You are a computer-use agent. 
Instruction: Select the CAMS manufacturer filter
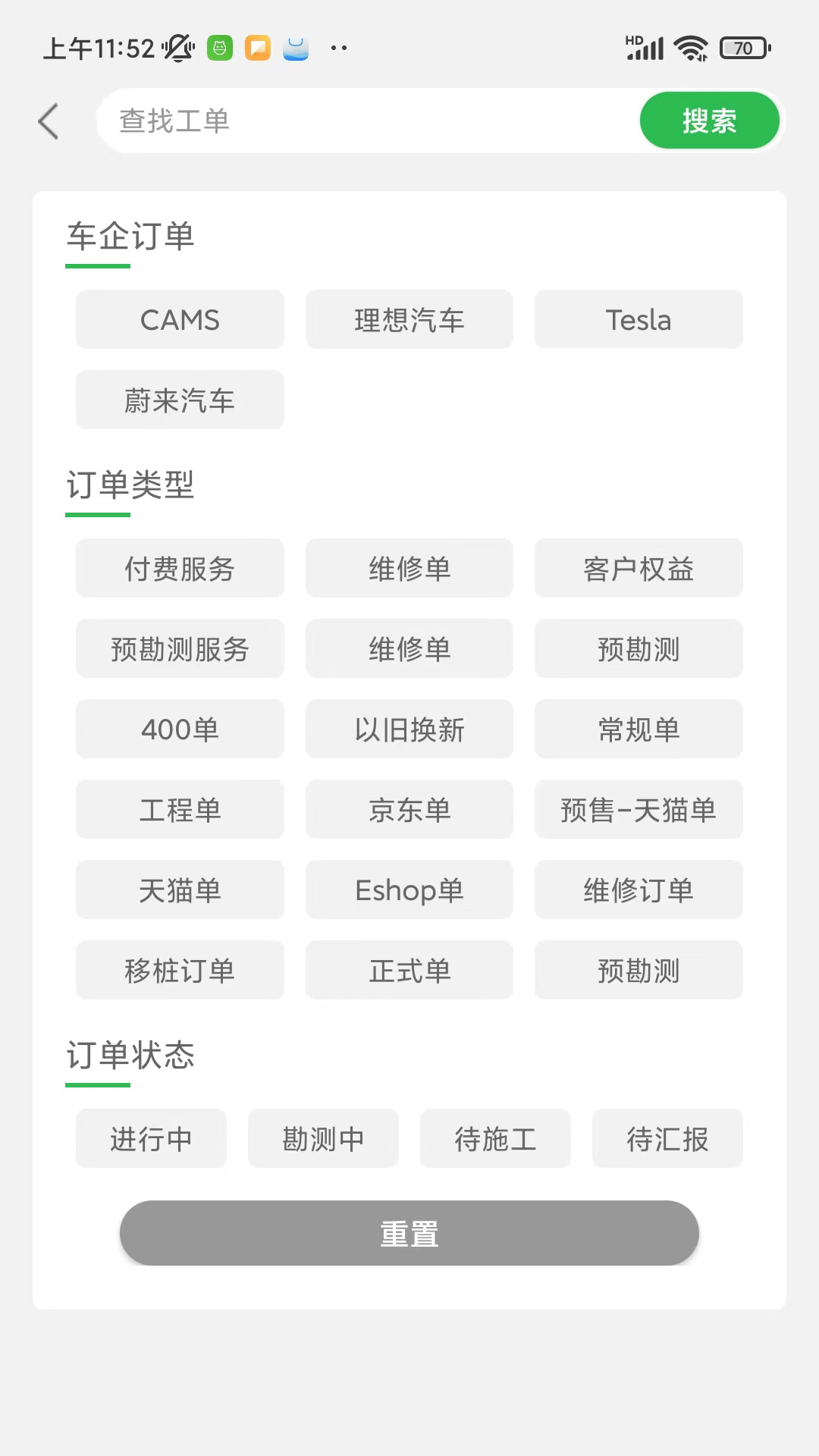(x=179, y=319)
